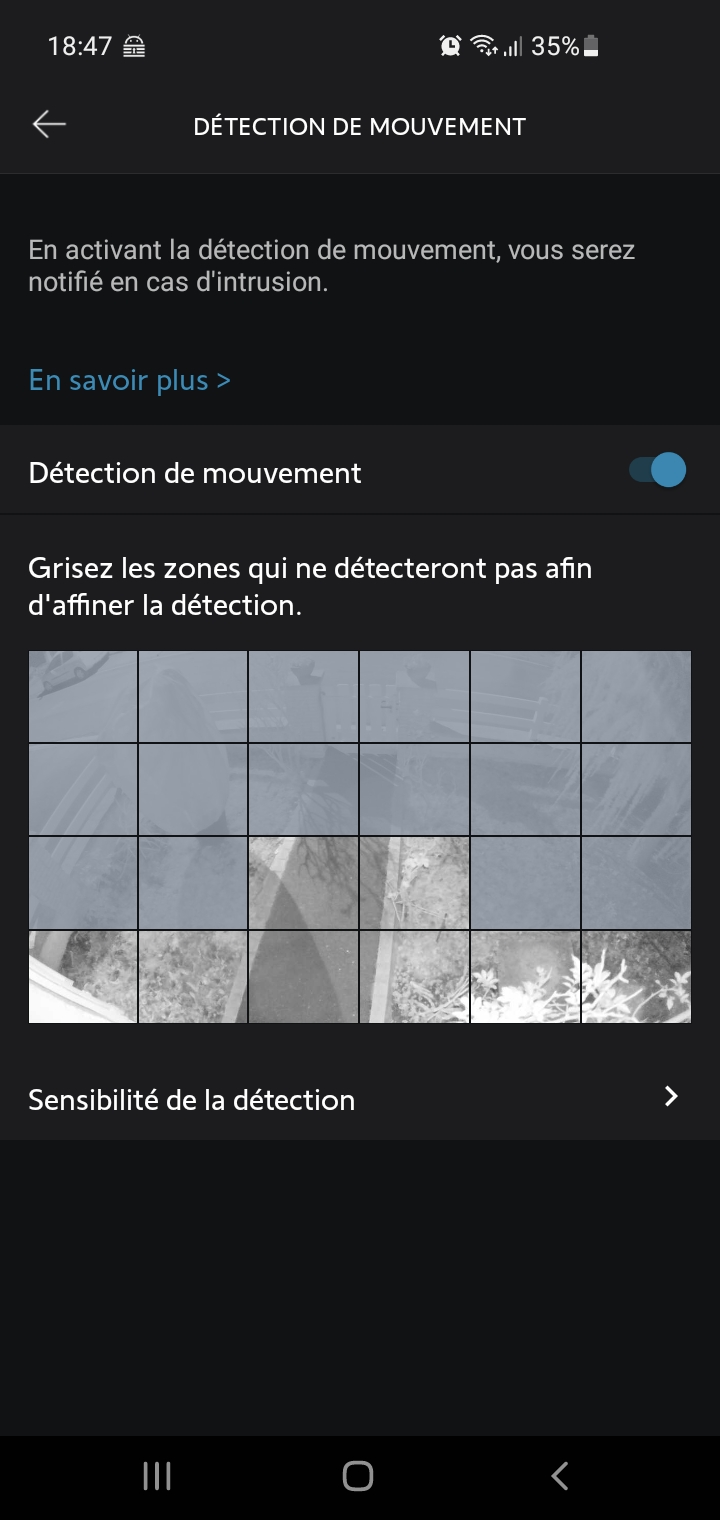This screenshot has width=720, height=1520.
Task: Go back from motion detection settings
Action: pos(49,125)
